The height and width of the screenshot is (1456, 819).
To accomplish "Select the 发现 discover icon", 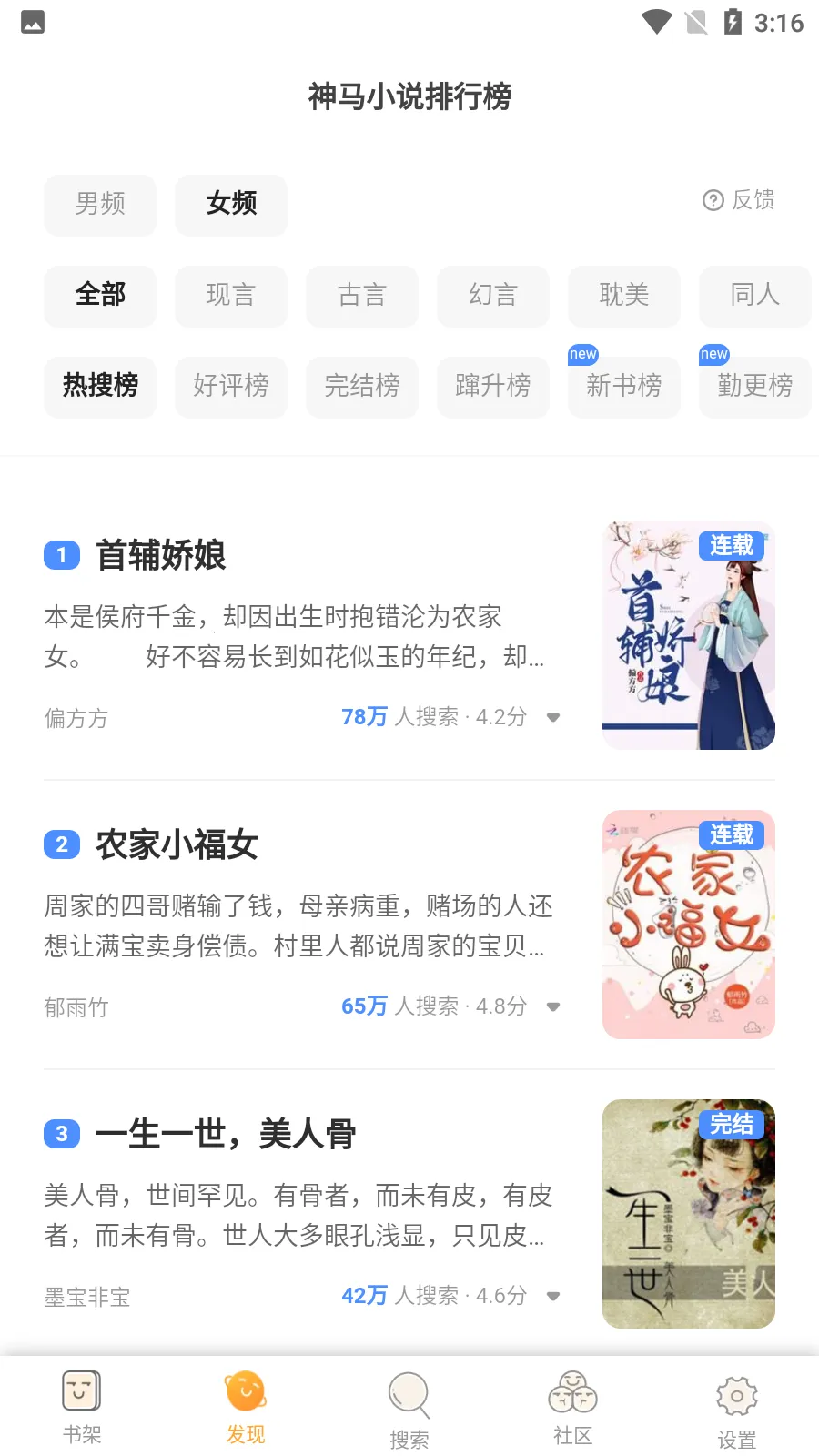I will 245,1390.
